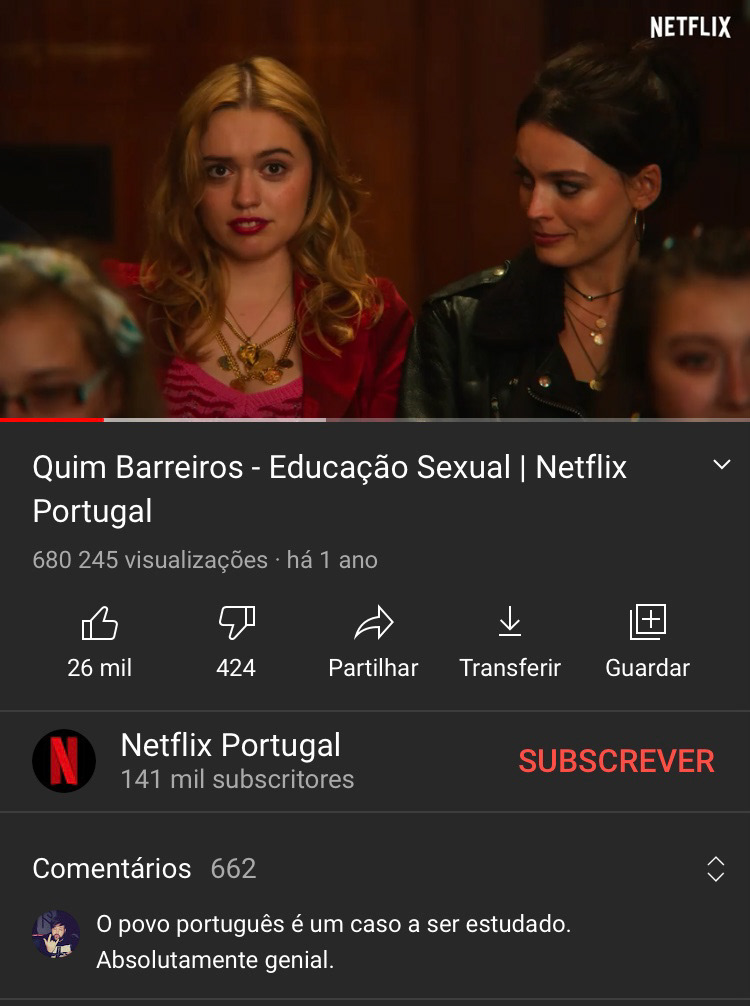Expand the video description chevron
This screenshot has height=1006, width=750.
tap(721, 465)
